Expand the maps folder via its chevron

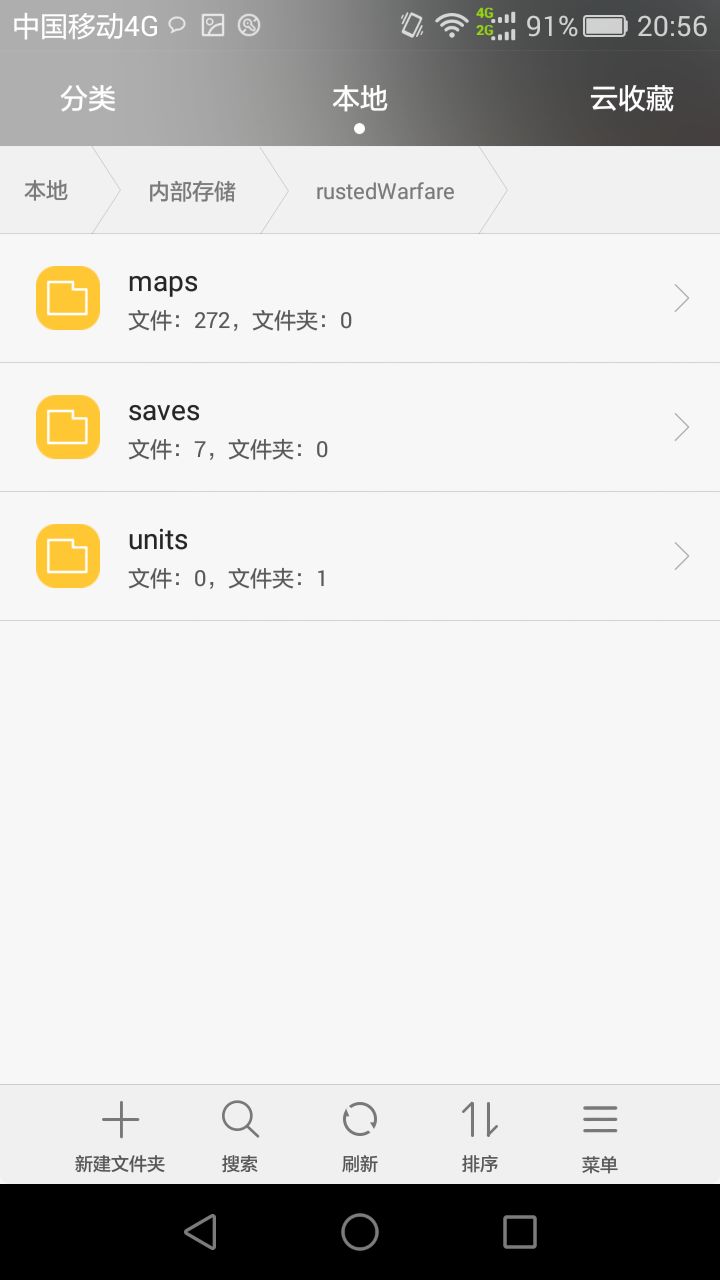tap(681, 297)
